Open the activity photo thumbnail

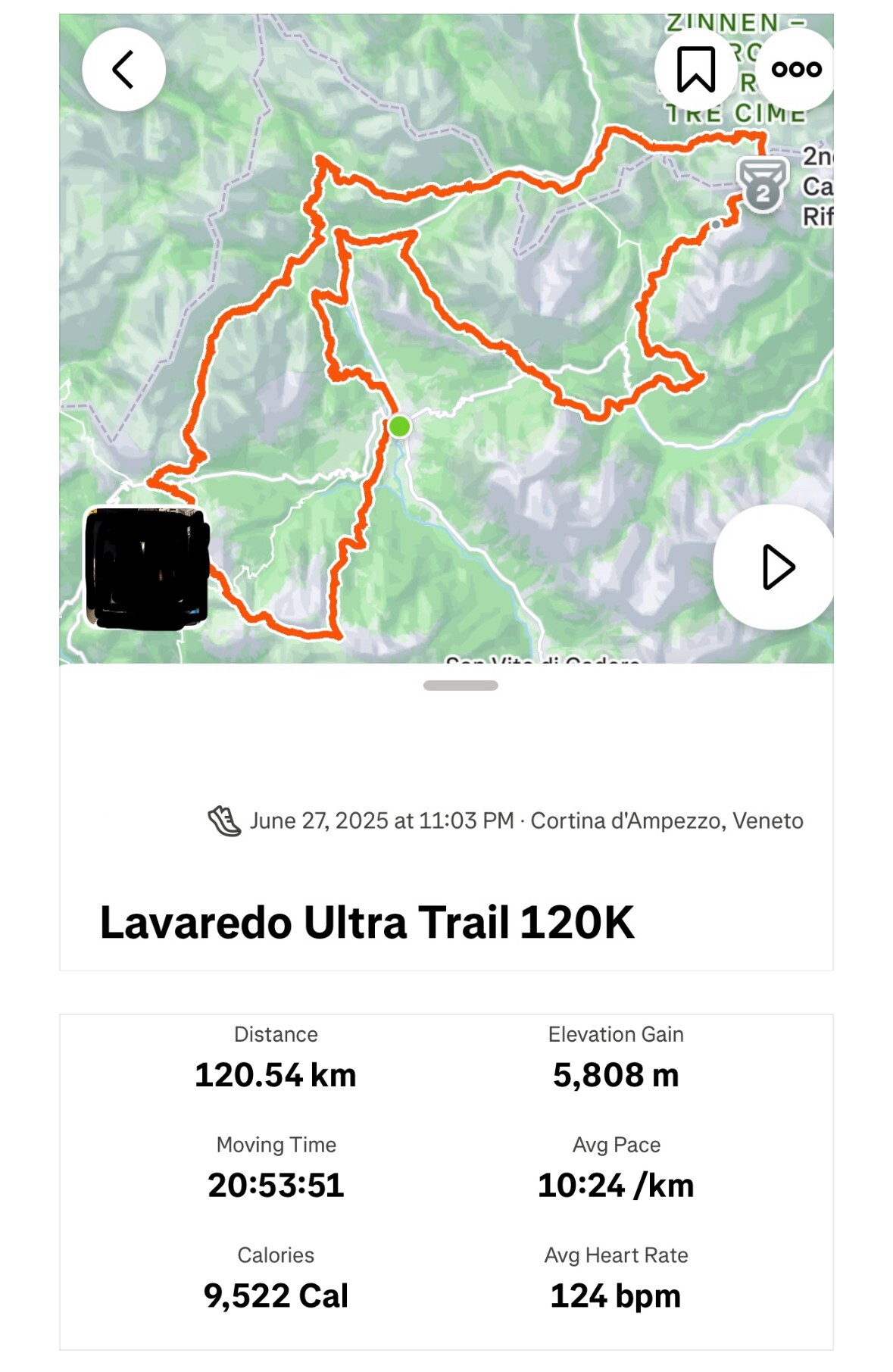[146, 568]
